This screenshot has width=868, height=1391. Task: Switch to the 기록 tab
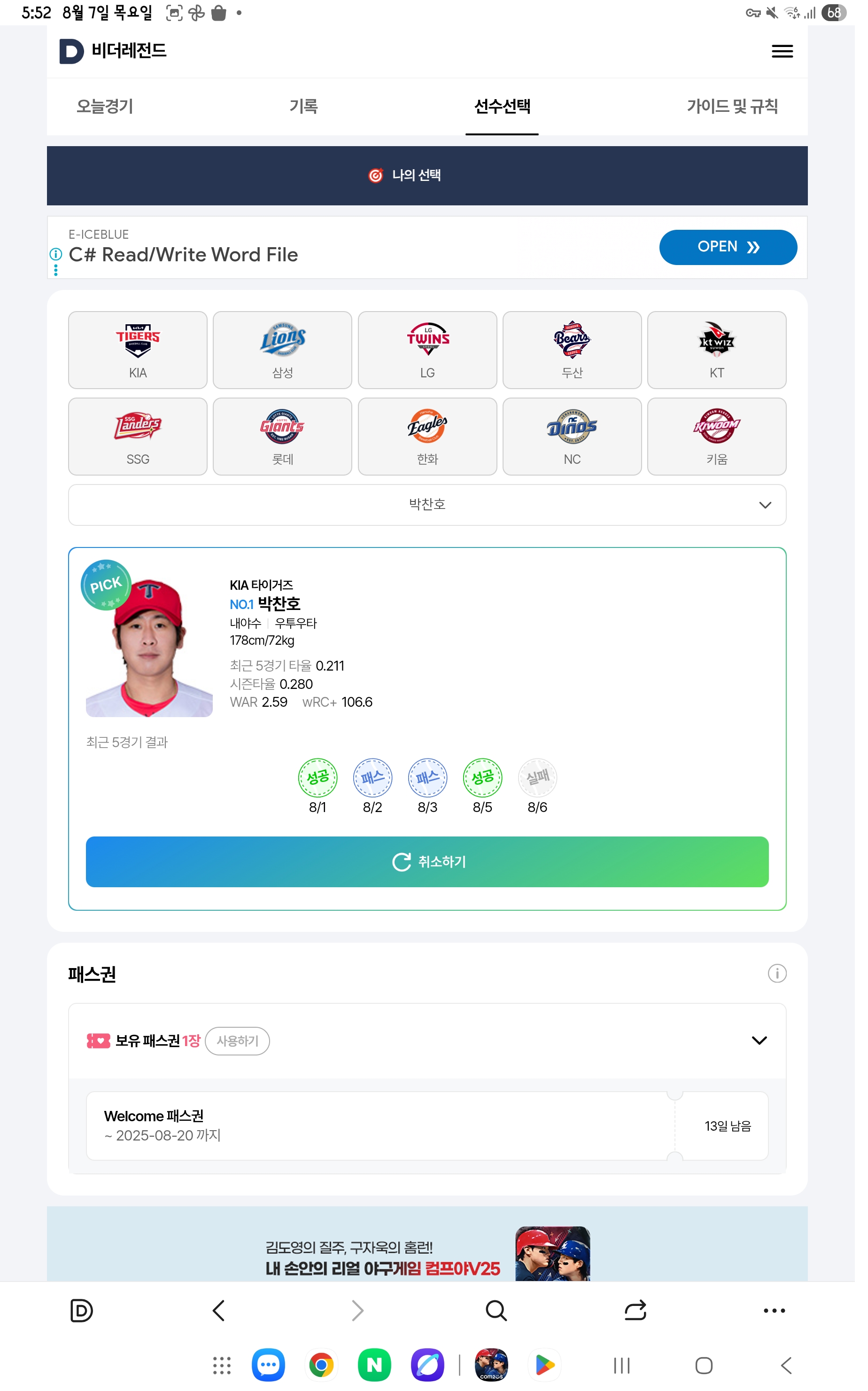(x=308, y=108)
